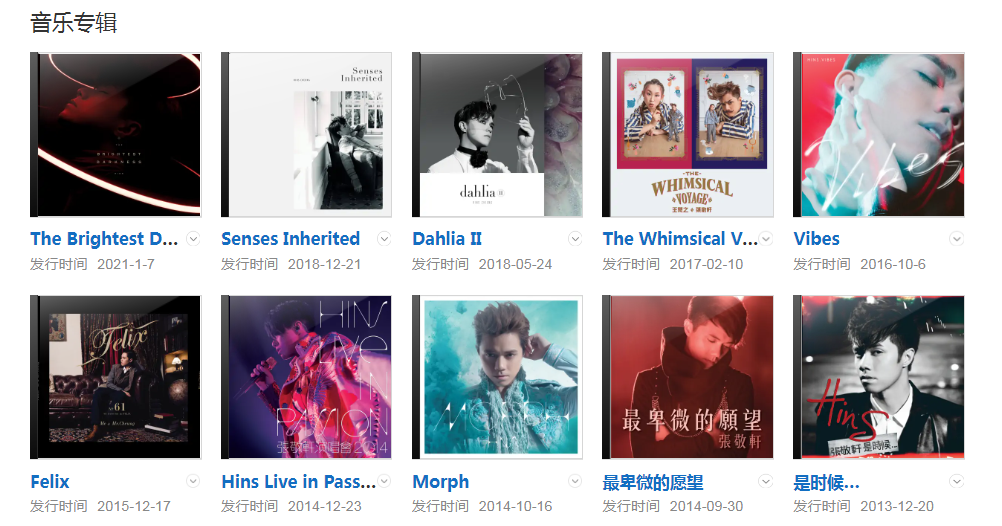Open the 最卑微的愿望 album cover

tap(688, 377)
